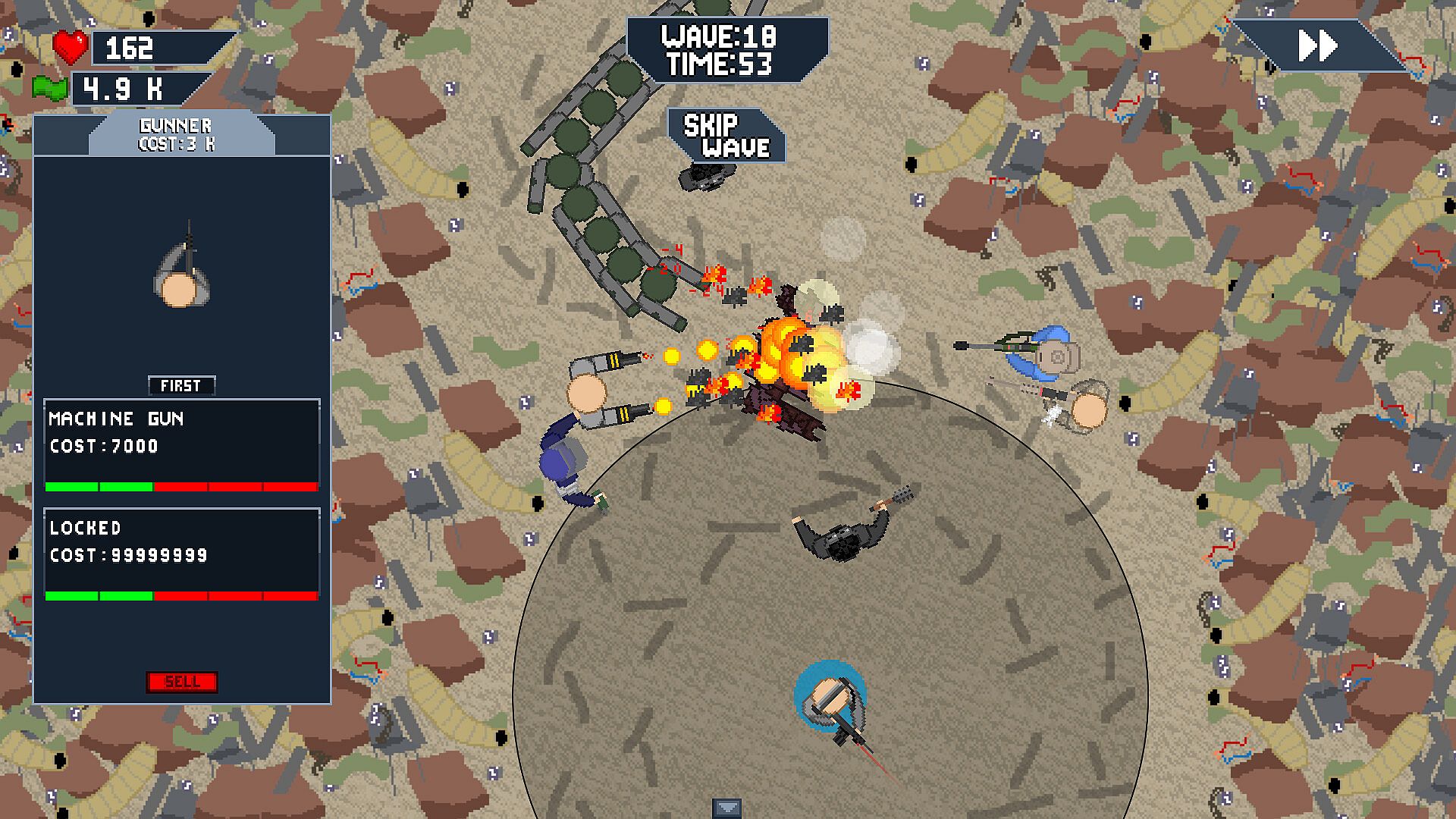Expand the bottom arrow panel
Image resolution: width=1456 pixels, height=819 pixels.
coord(726,808)
